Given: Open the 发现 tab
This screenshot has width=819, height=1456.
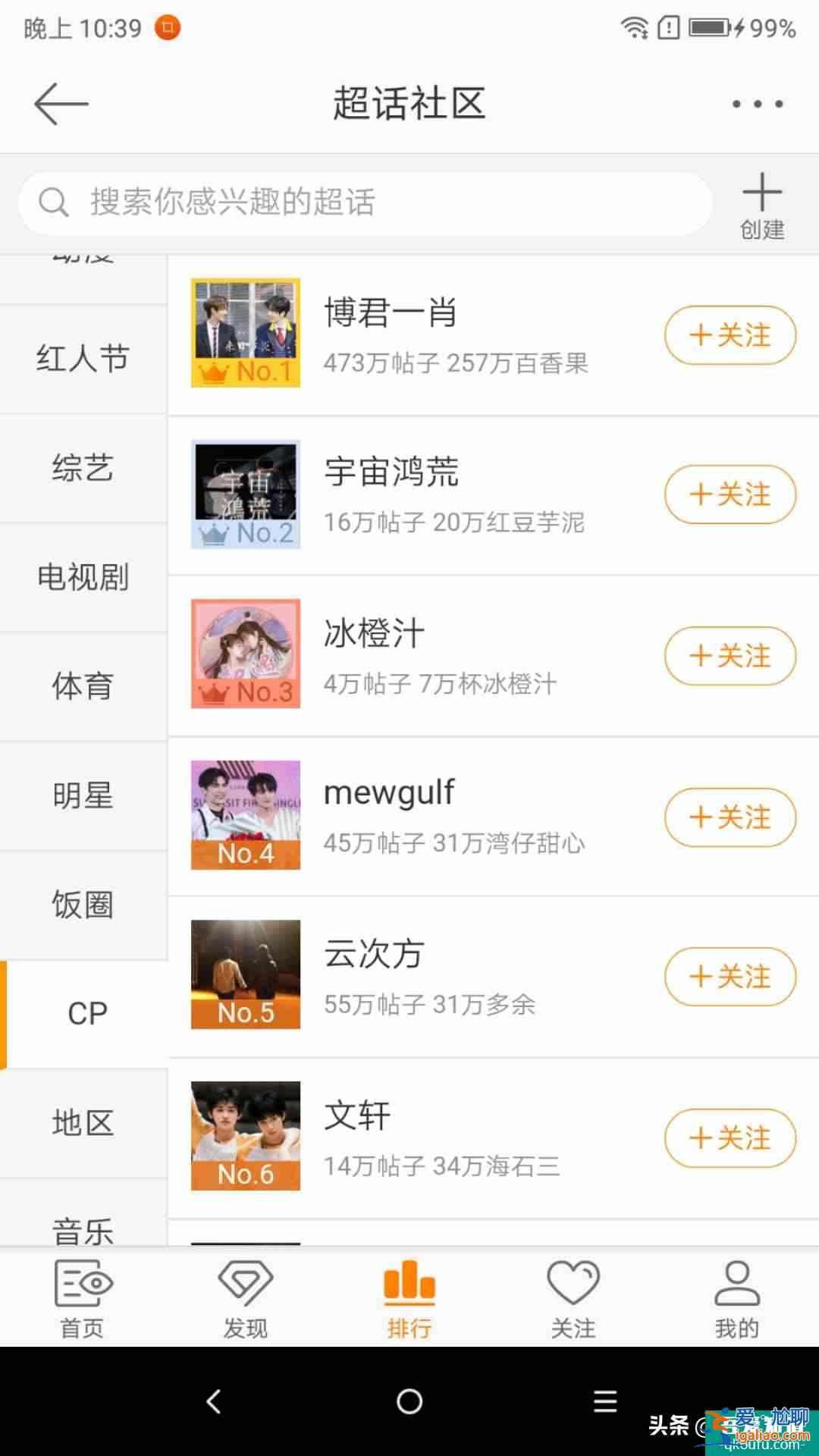Looking at the screenshot, I should pyautogui.click(x=245, y=1298).
